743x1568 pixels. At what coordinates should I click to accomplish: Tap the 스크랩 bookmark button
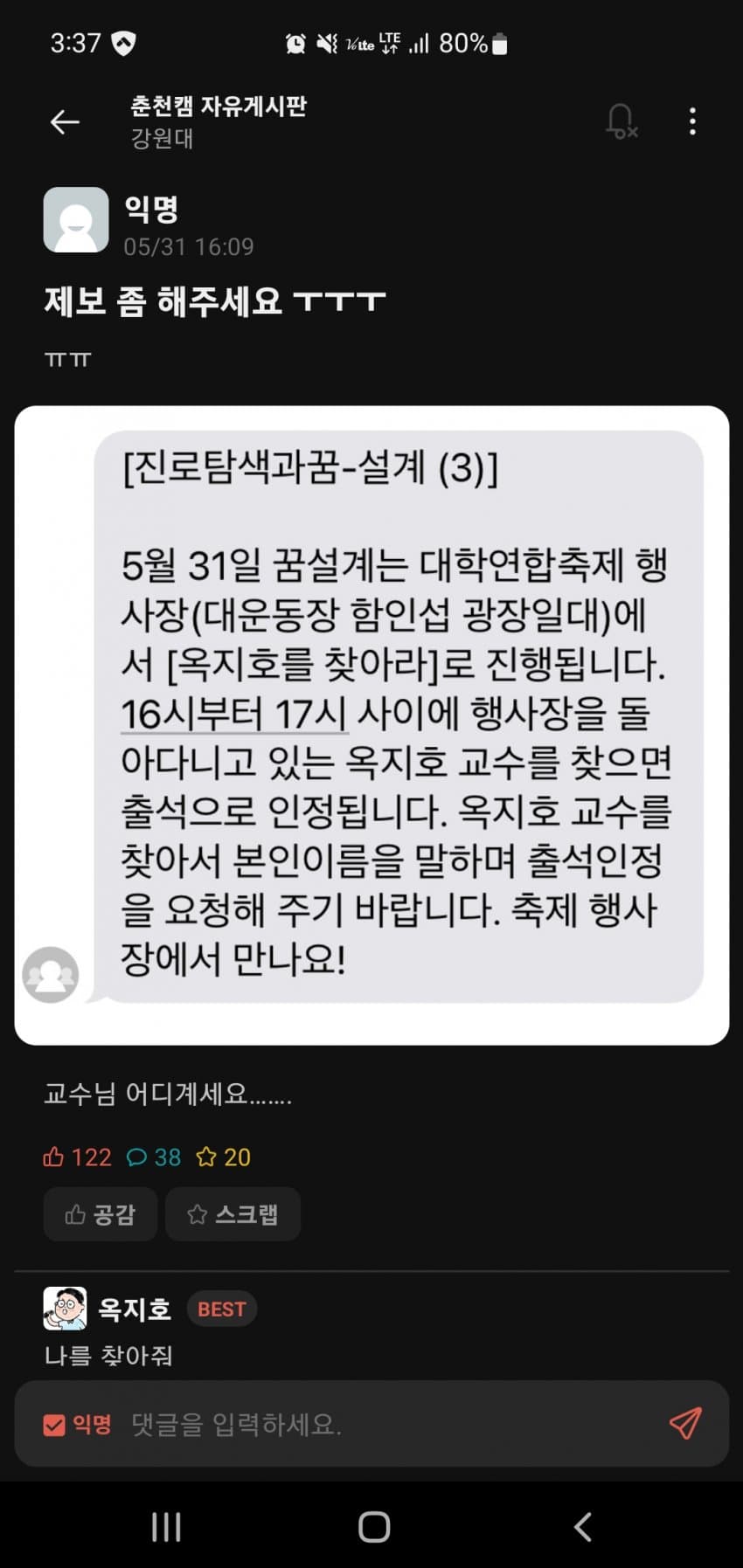[x=233, y=1214]
